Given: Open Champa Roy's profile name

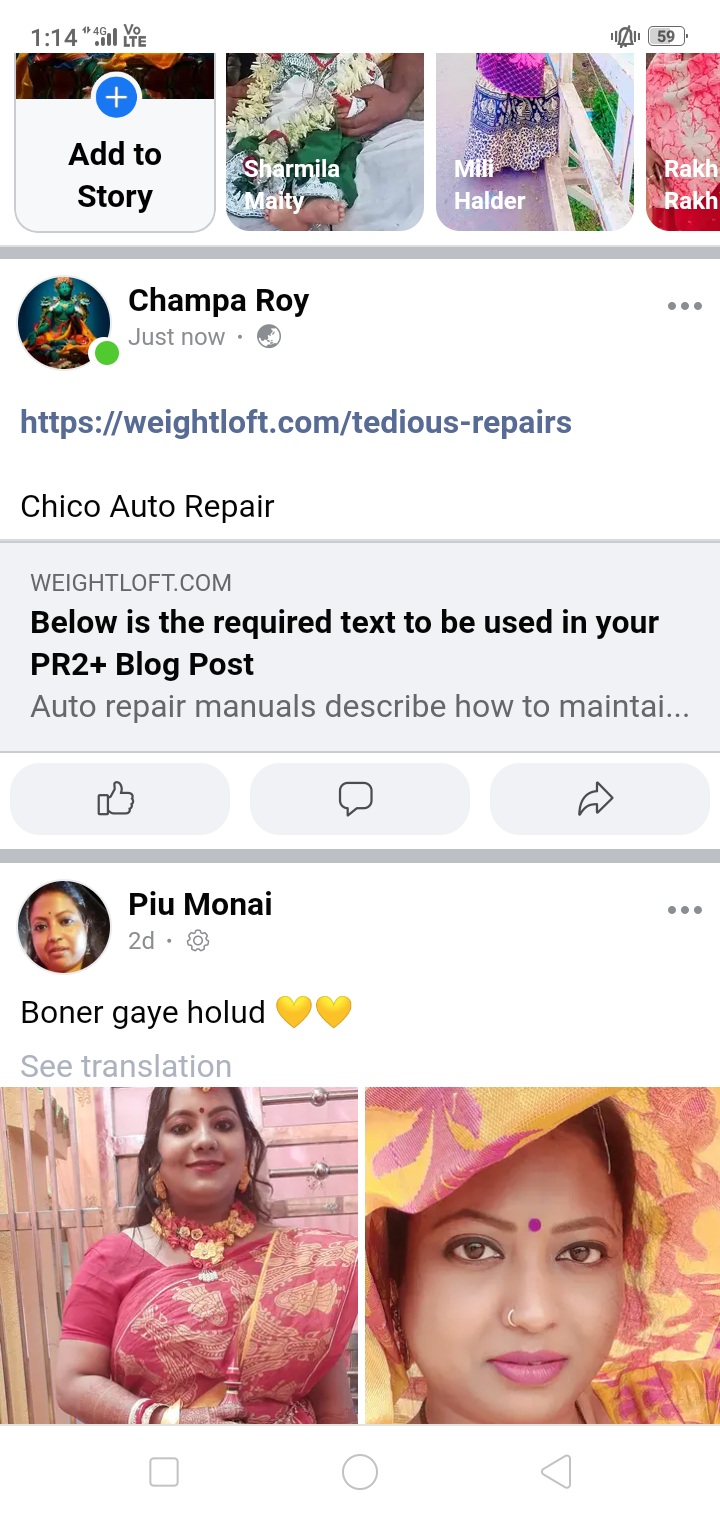Looking at the screenshot, I should 218,300.
